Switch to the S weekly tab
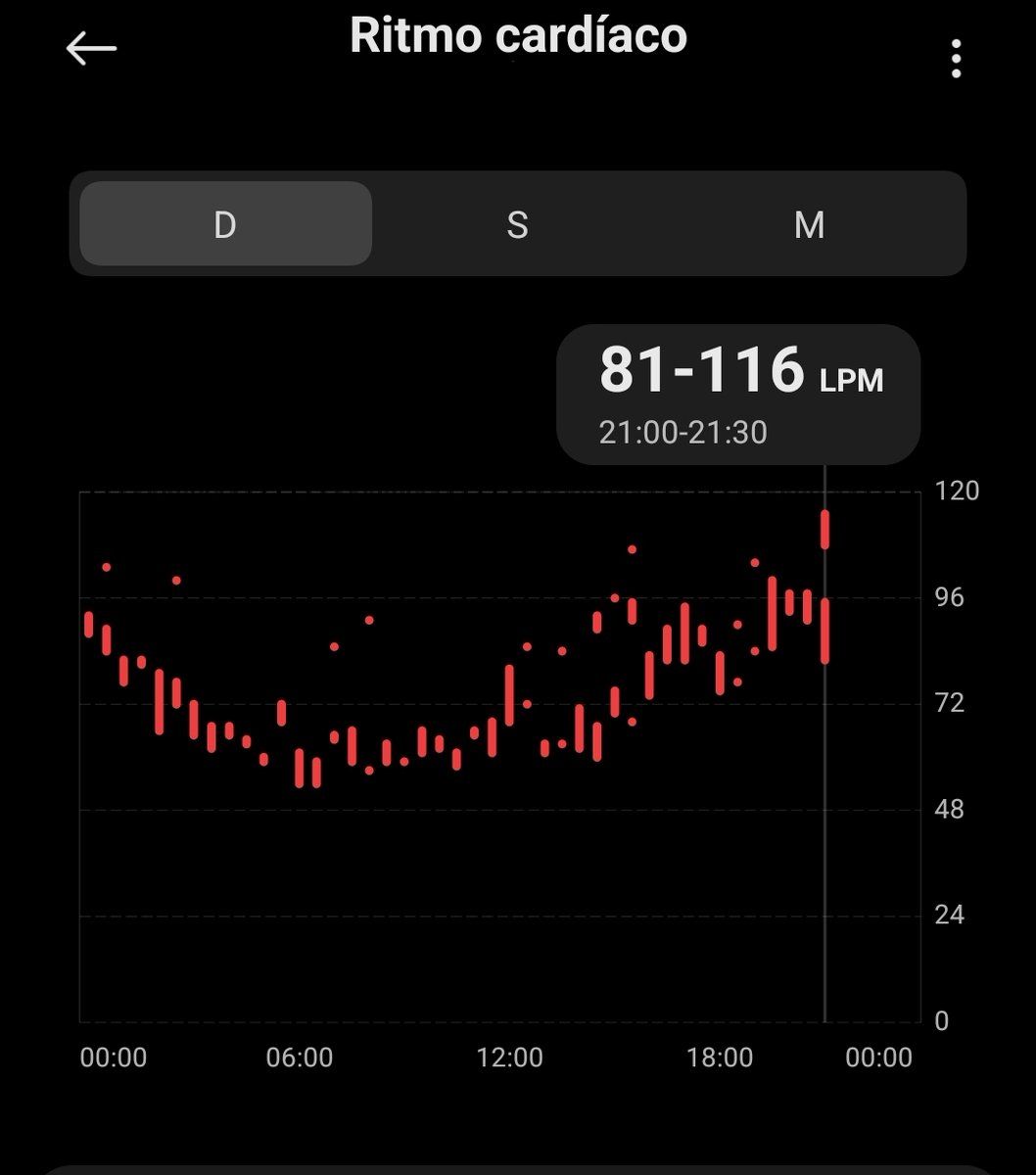1036x1175 pixels. pyautogui.click(x=517, y=224)
